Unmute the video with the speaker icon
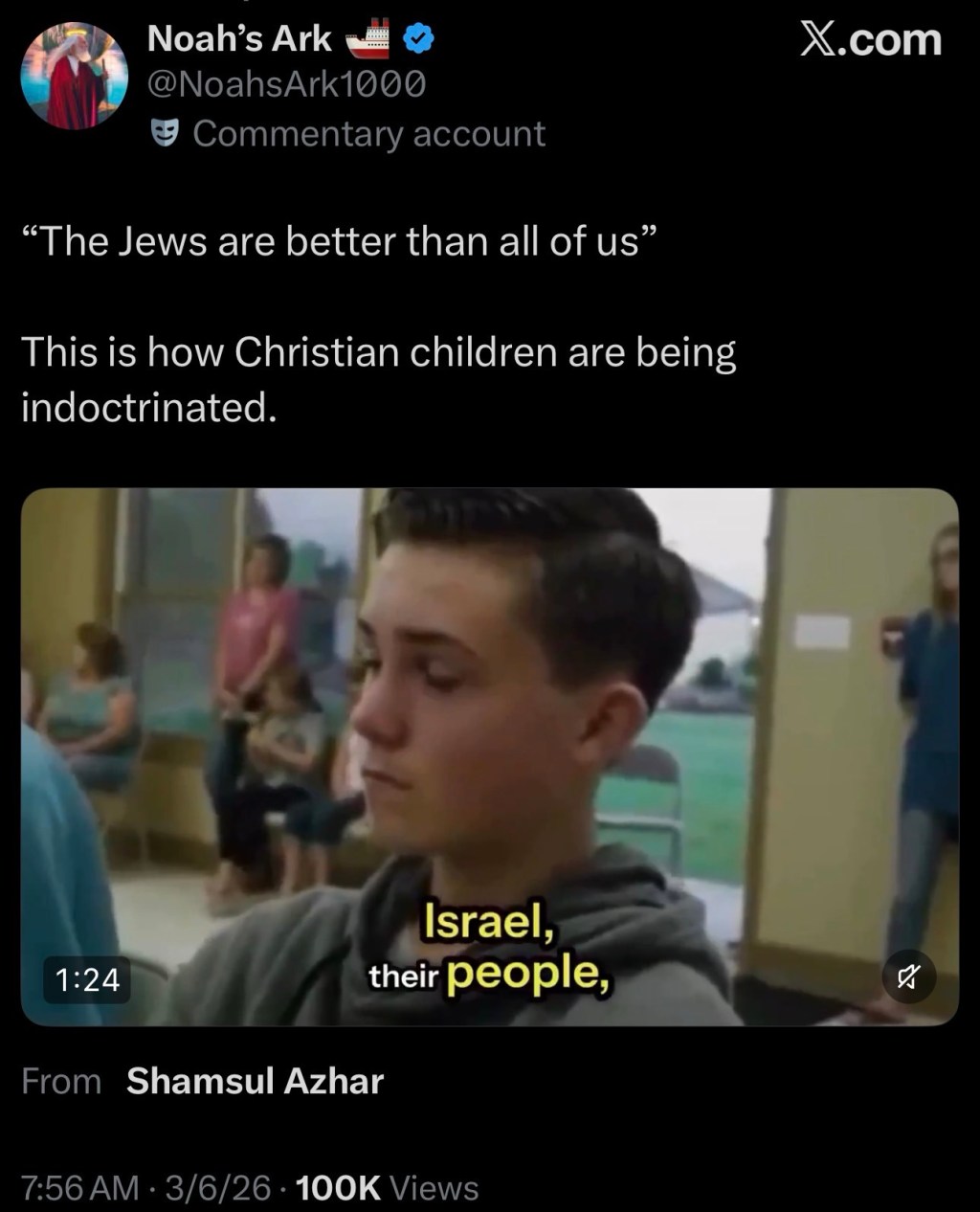Viewport: 980px width, 1212px height. click(x=907, y=976)
